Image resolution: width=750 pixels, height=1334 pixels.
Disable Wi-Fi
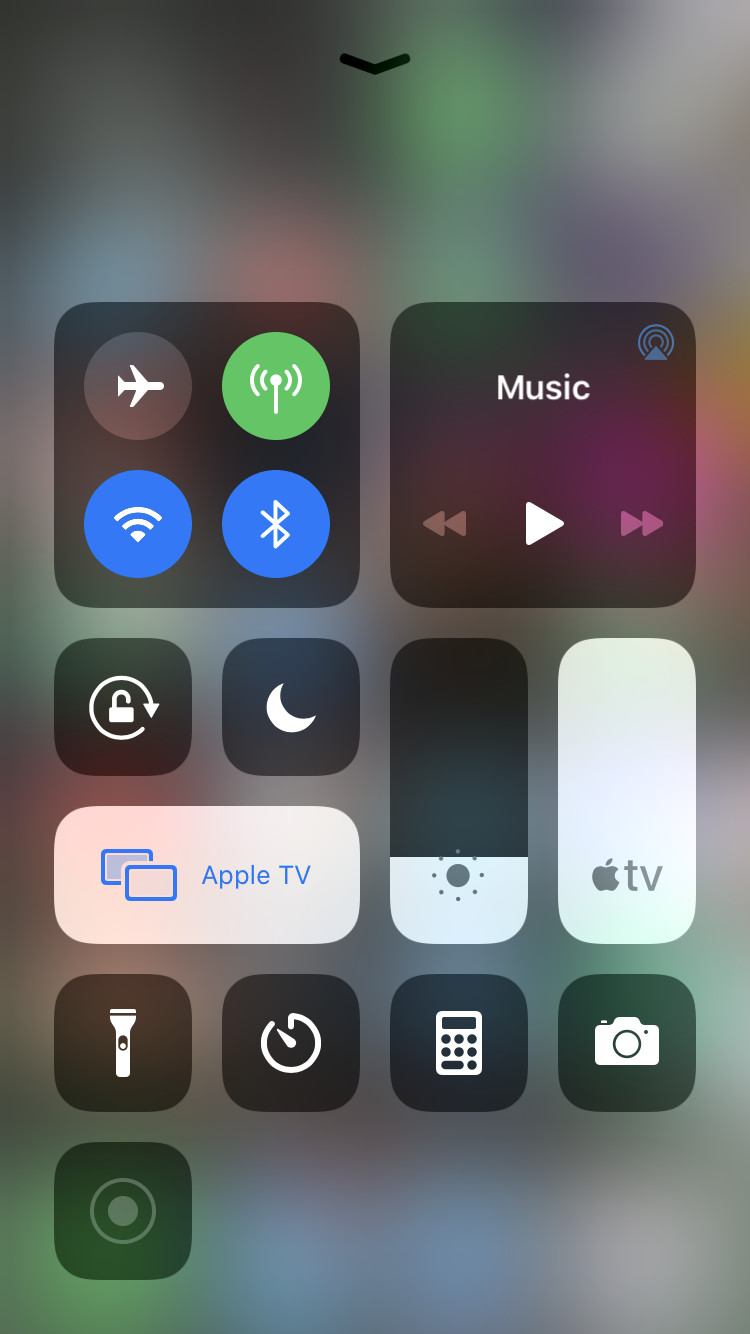[x=138, y=524]
